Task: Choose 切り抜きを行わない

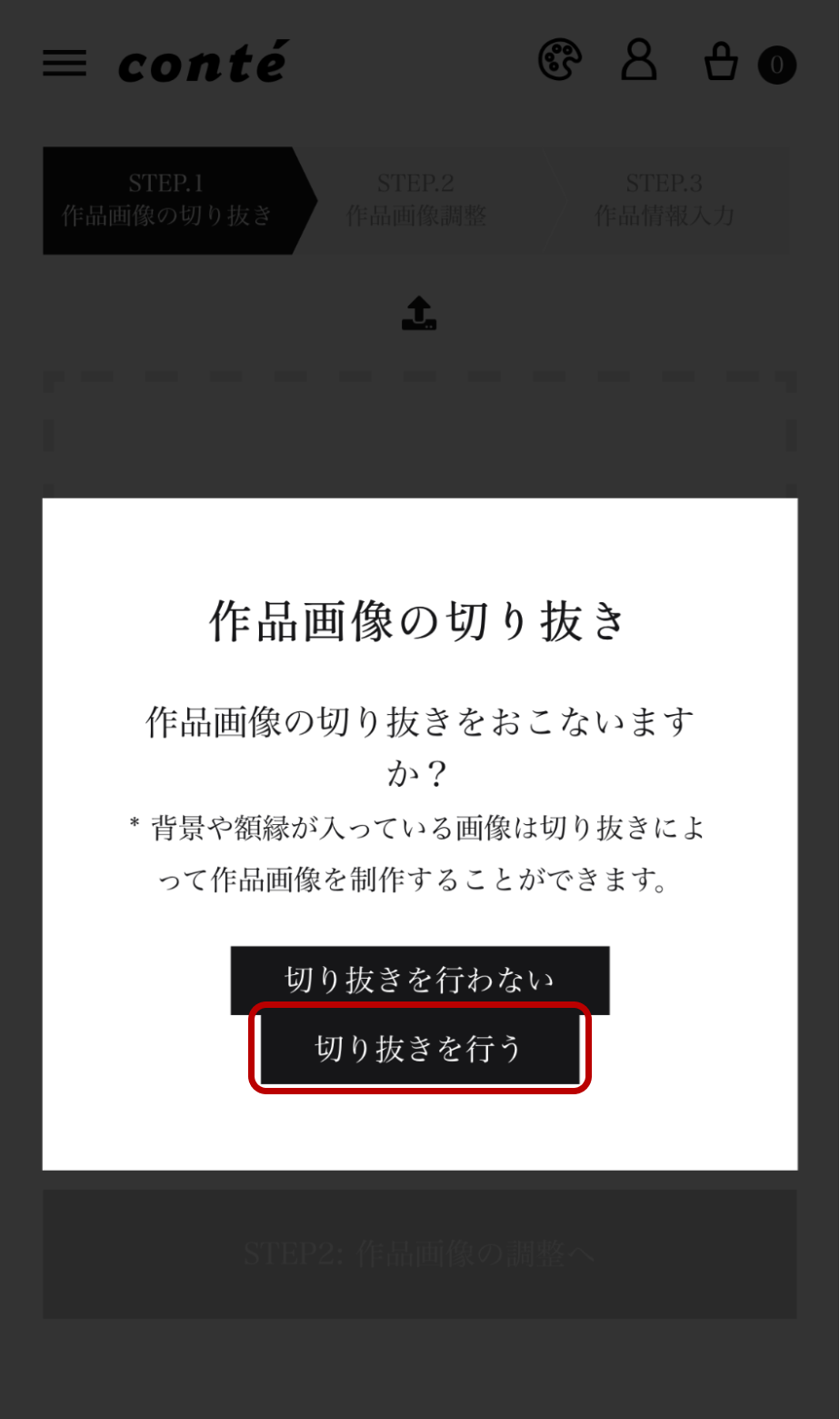Action: pos(419,979)
